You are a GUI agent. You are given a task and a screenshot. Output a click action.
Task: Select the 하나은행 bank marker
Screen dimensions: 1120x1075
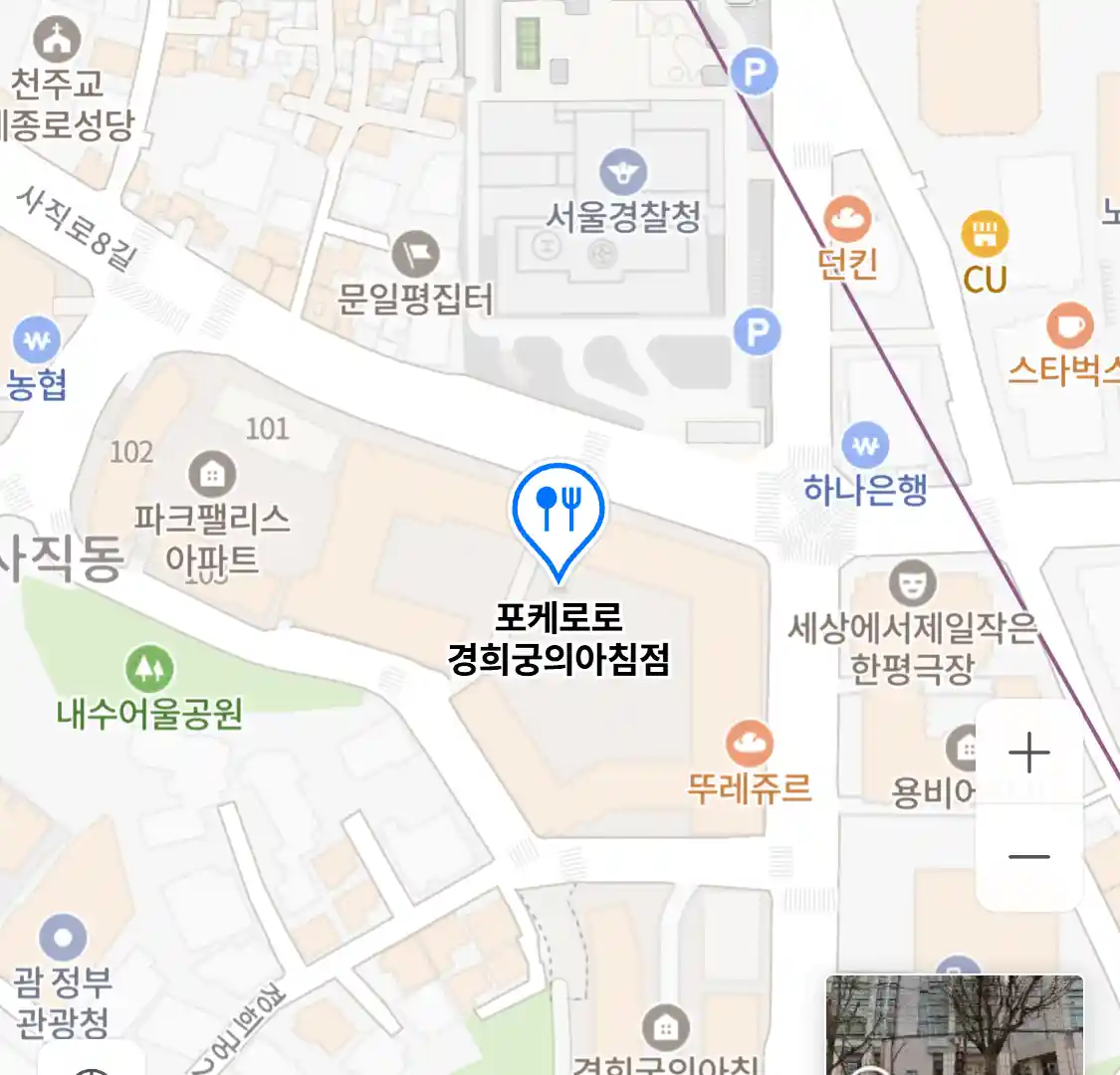865,445
